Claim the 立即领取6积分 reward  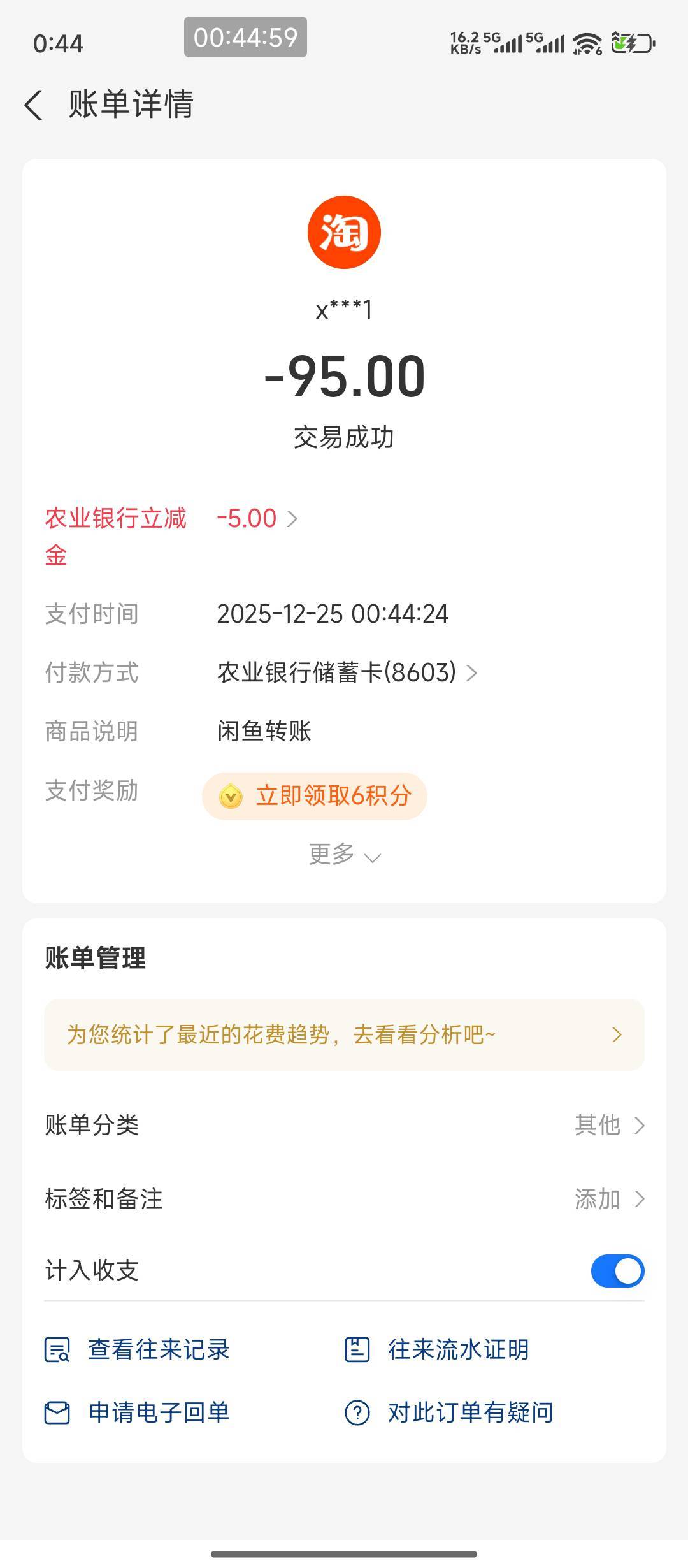coord(315,795)
